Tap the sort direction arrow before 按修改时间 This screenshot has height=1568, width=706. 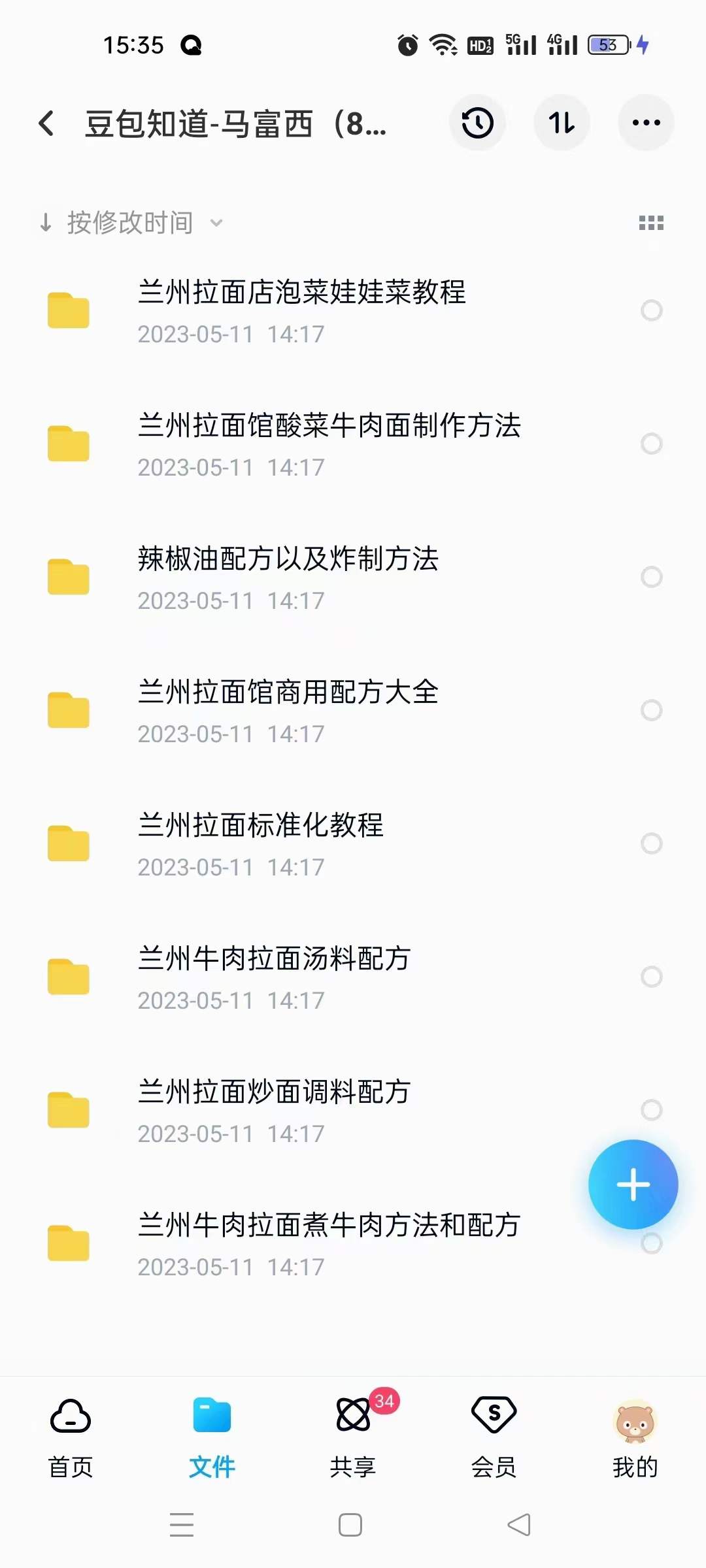(45, 223)
